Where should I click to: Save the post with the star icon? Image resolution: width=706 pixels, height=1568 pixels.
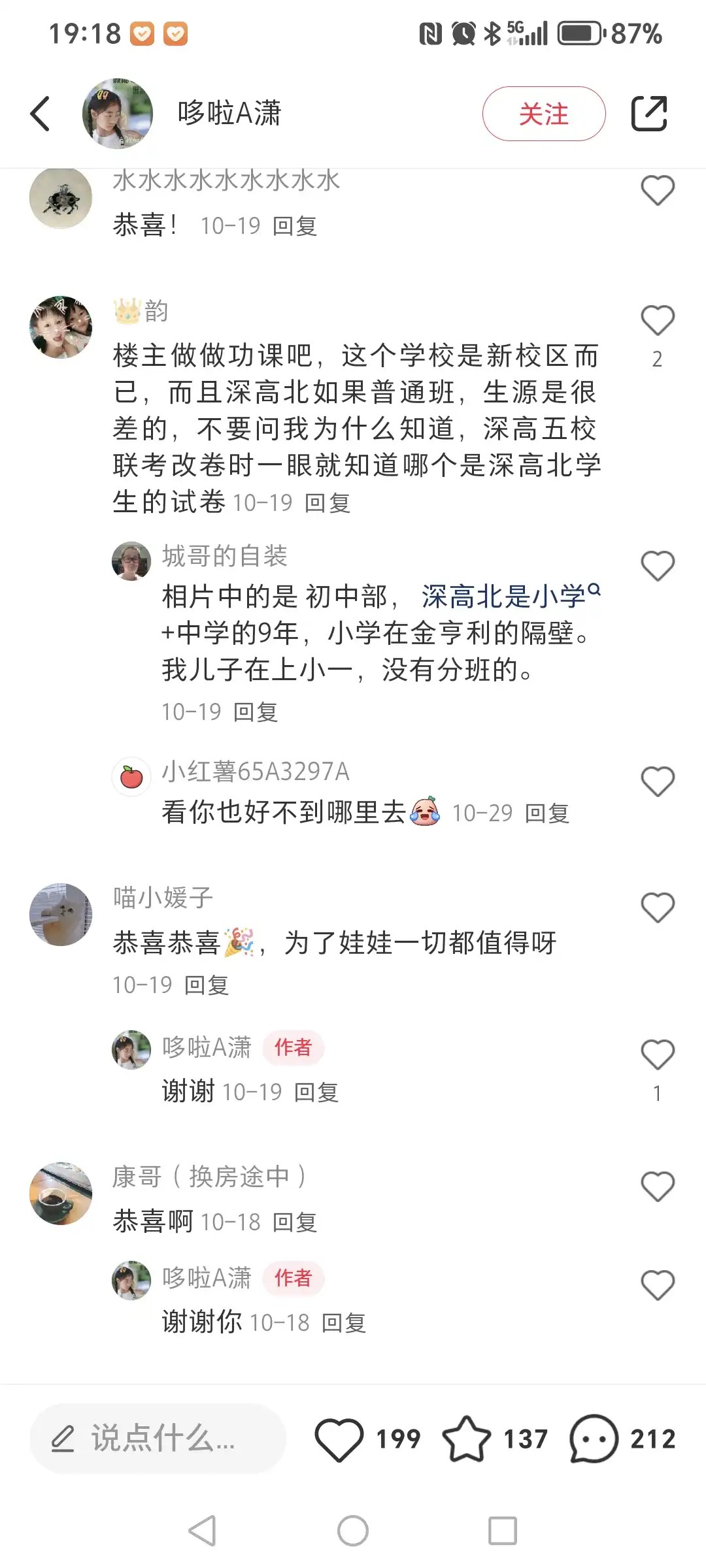coord(466,1439)
